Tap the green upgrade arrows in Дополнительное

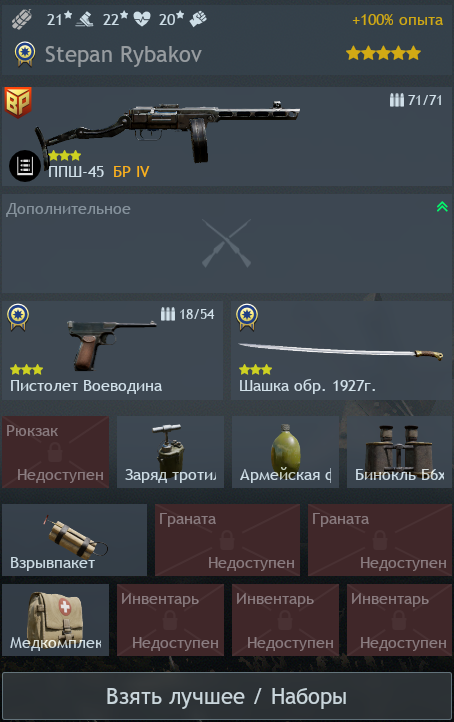click(x=442, y=207)
